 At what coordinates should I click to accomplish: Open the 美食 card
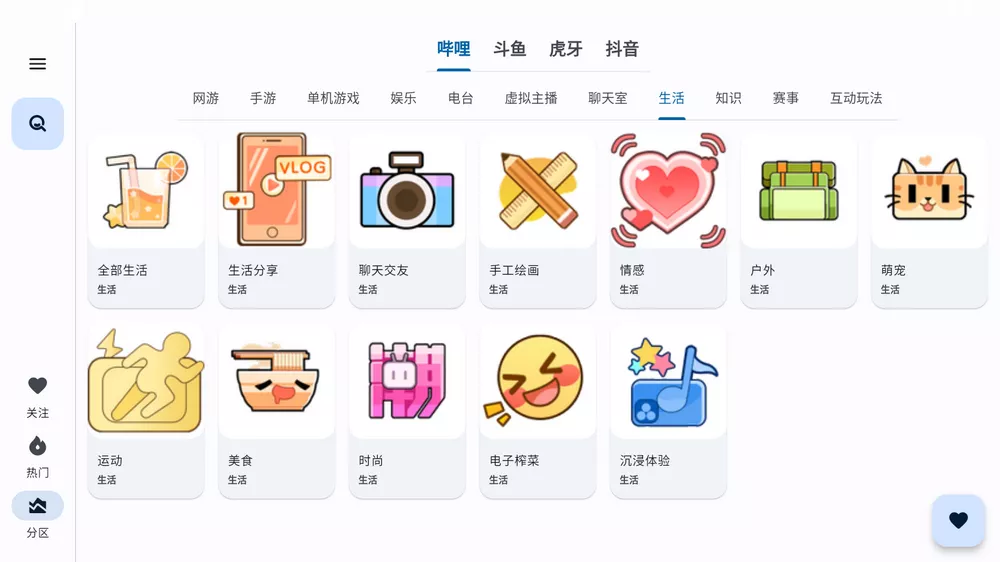click(x=277, y=410)
